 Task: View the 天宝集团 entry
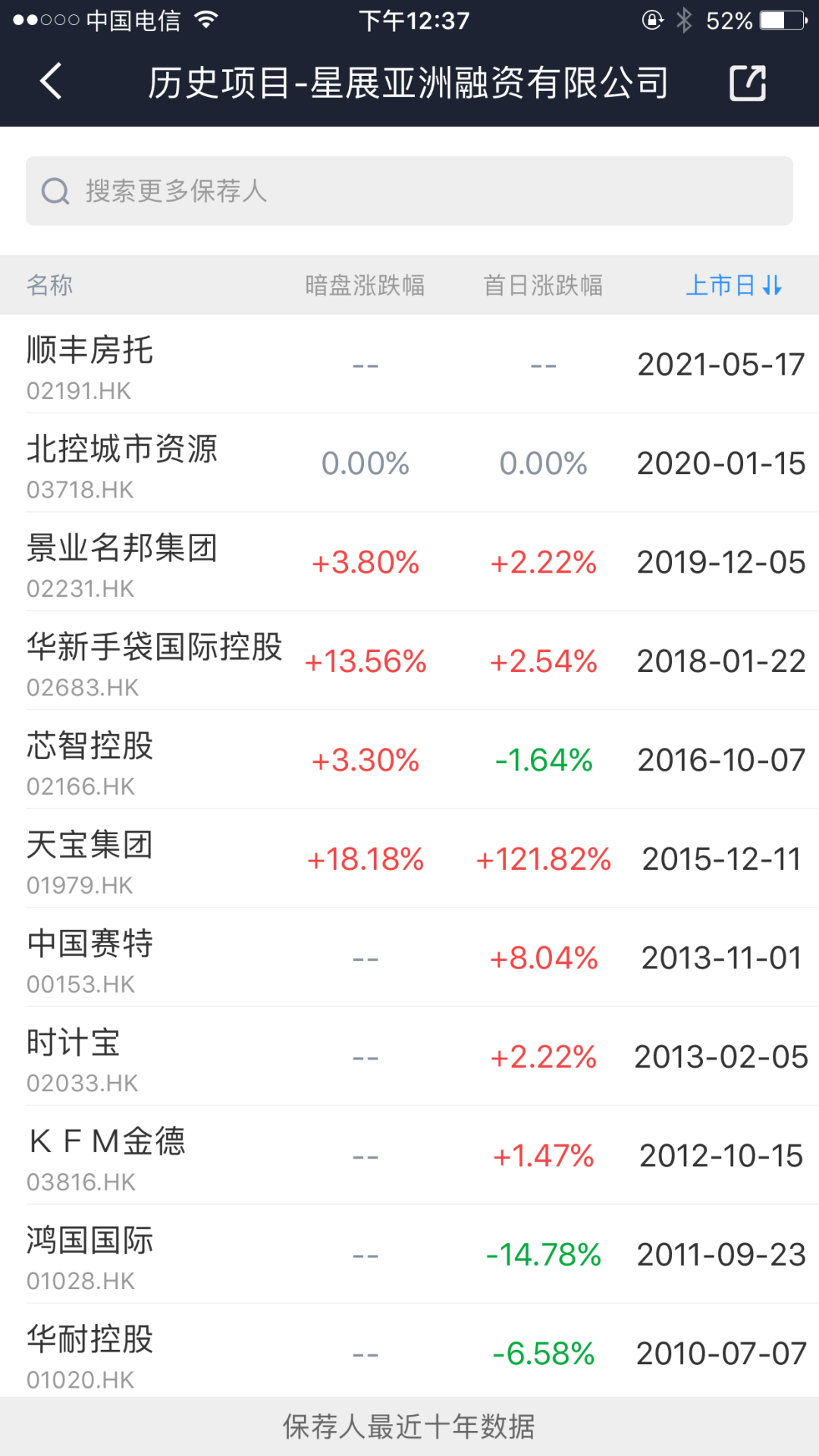tap(409, 859)
